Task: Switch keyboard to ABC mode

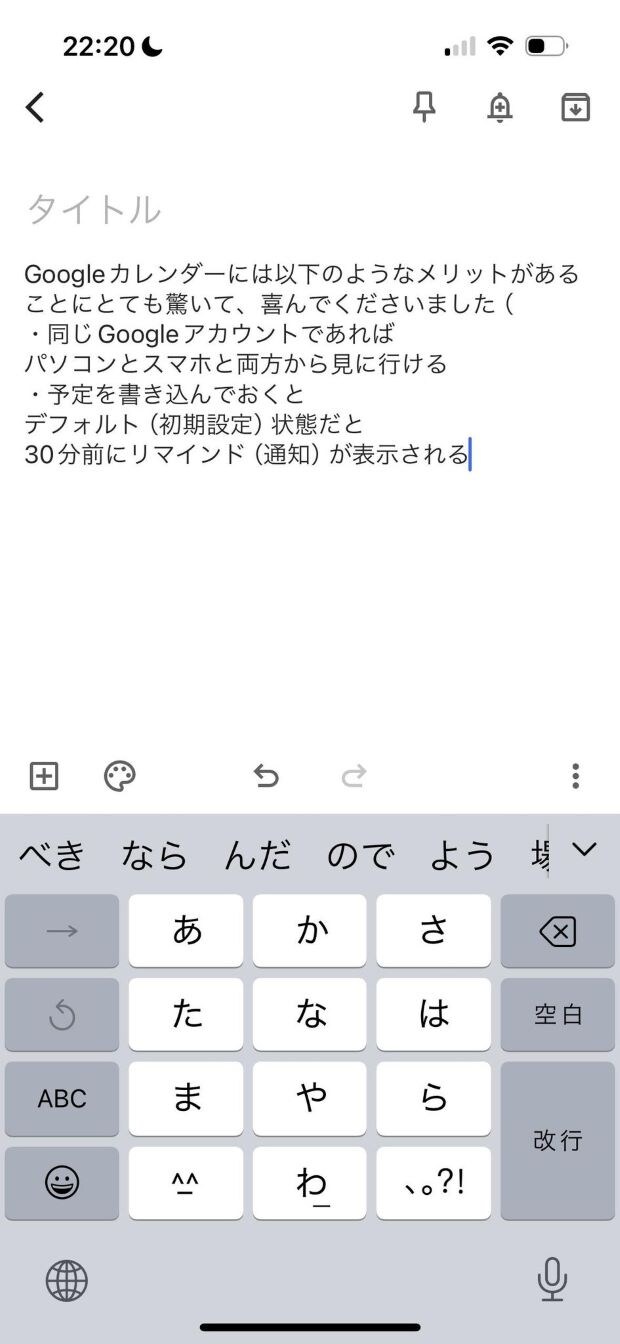Action: [62, 1099]
